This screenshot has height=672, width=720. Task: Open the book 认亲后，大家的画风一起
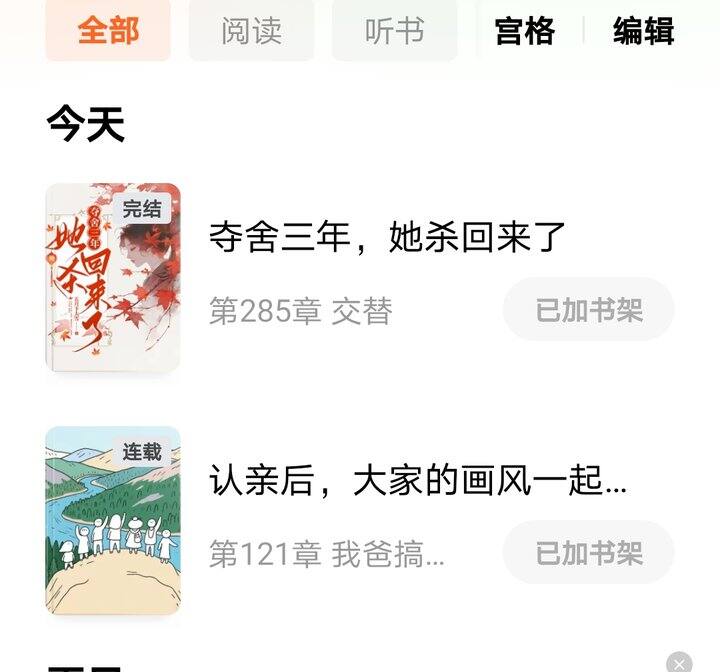tap(418, 481)
